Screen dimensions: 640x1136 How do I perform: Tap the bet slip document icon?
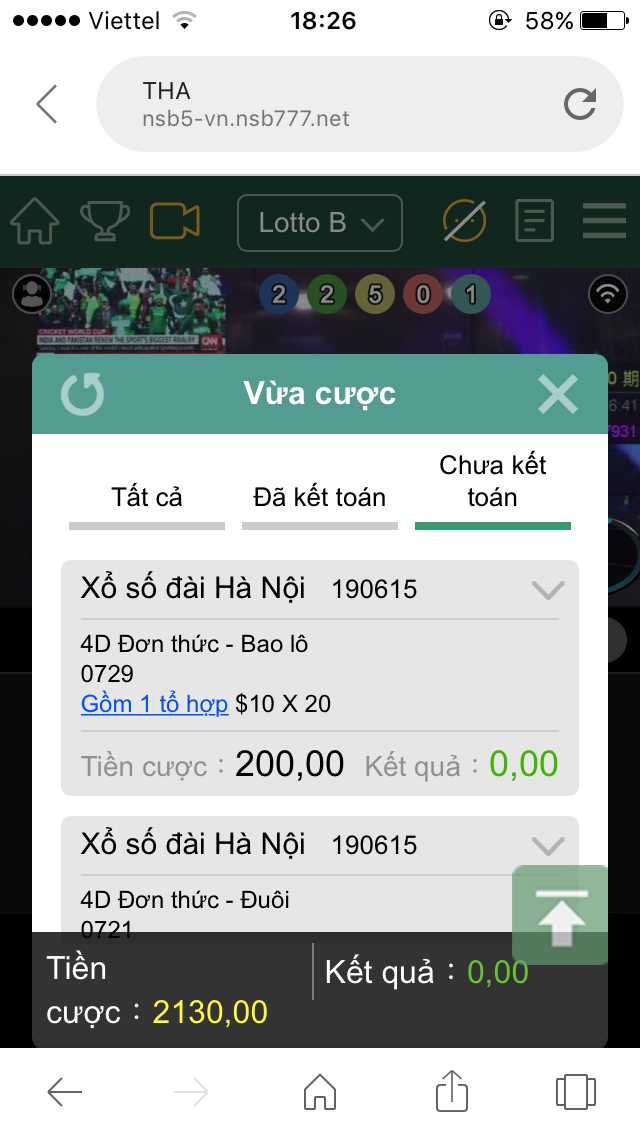[534, 221]
